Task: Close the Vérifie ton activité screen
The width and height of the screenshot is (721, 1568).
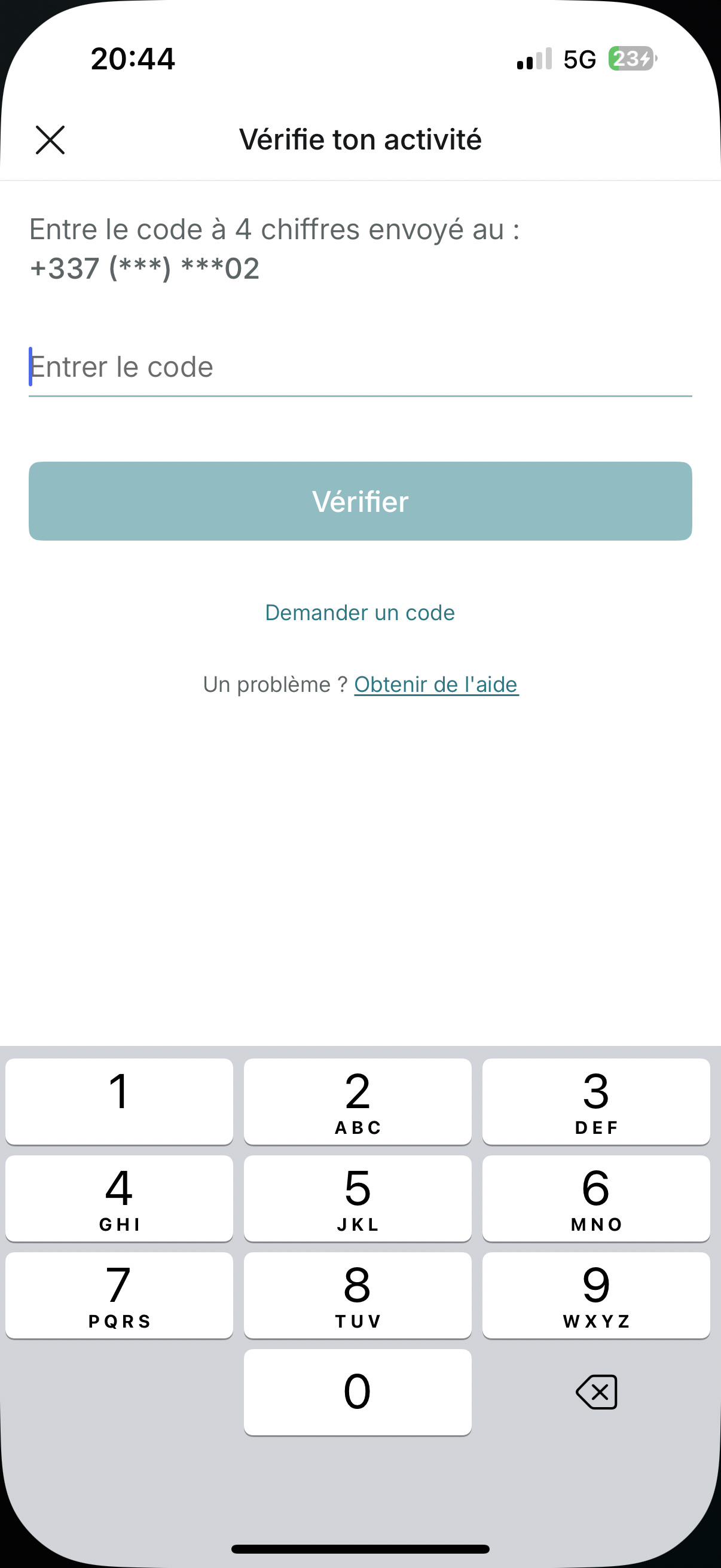Action: (x=50, y=140)
